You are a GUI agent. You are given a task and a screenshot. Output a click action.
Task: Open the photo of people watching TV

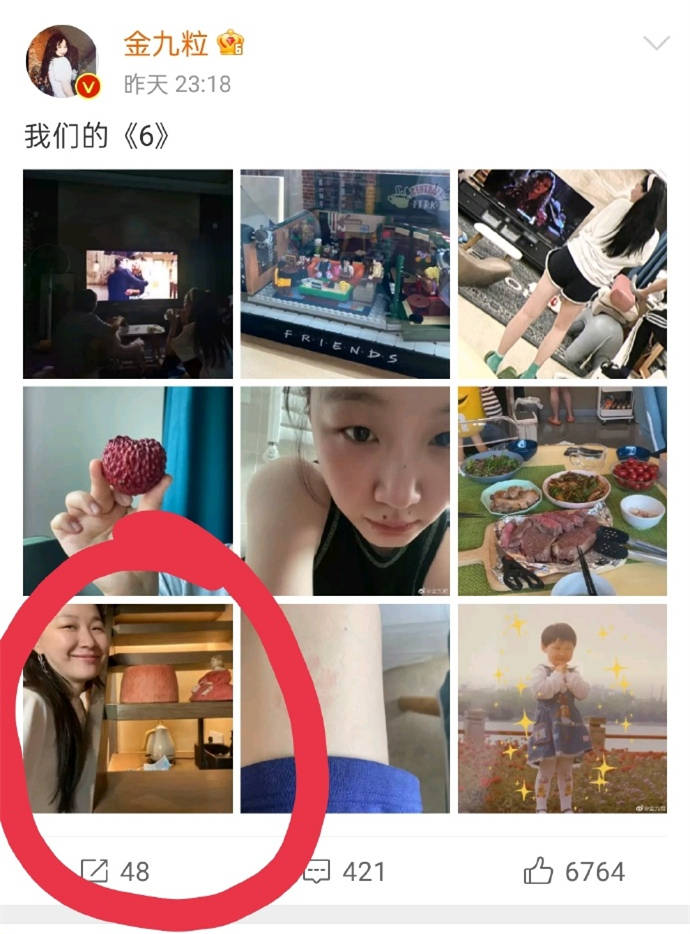point(128,274)
